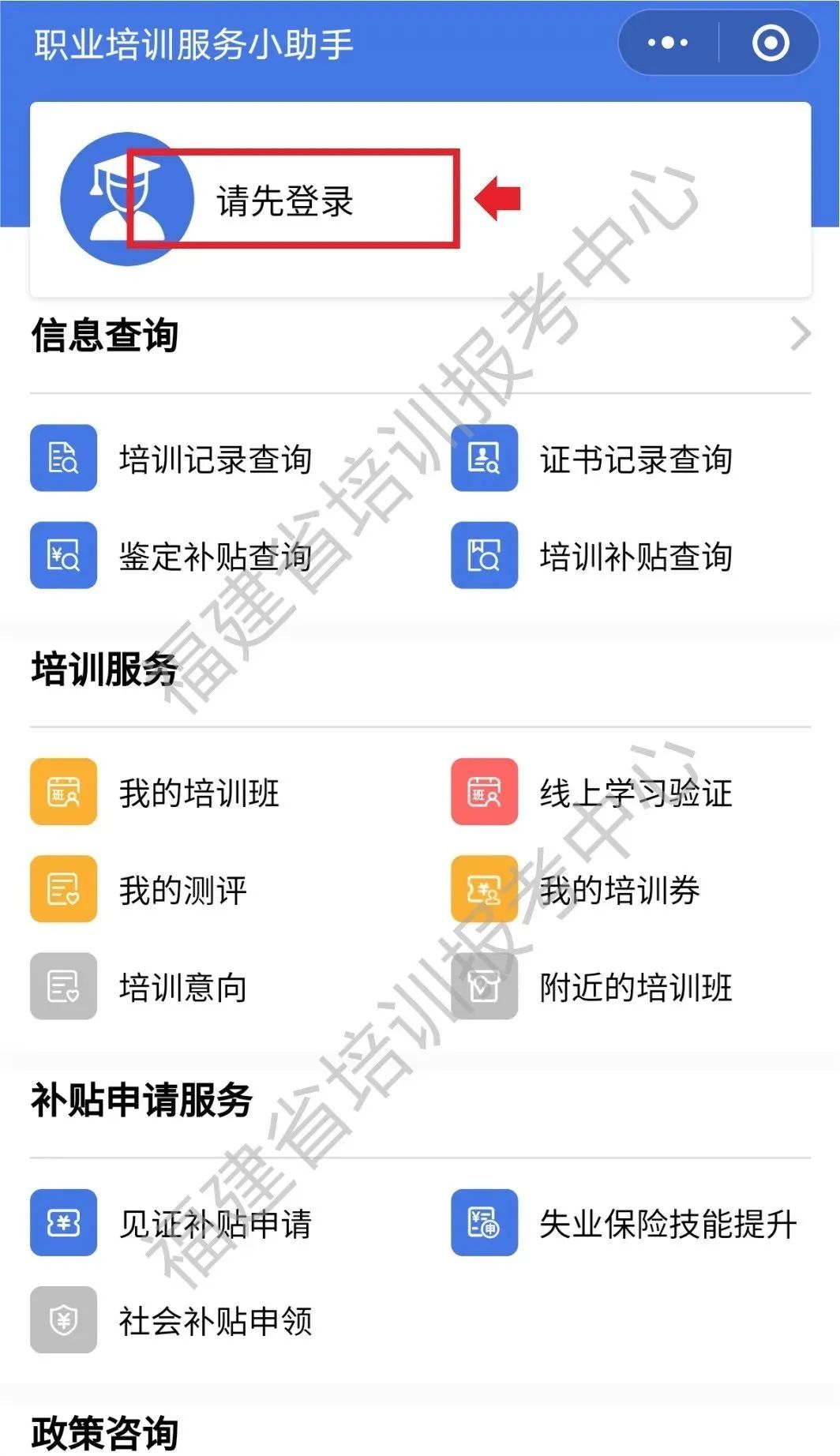Viewport: 840px width, 1456px height.
Task: Select the 我的培训券 icon
Action: coord(484,889)
